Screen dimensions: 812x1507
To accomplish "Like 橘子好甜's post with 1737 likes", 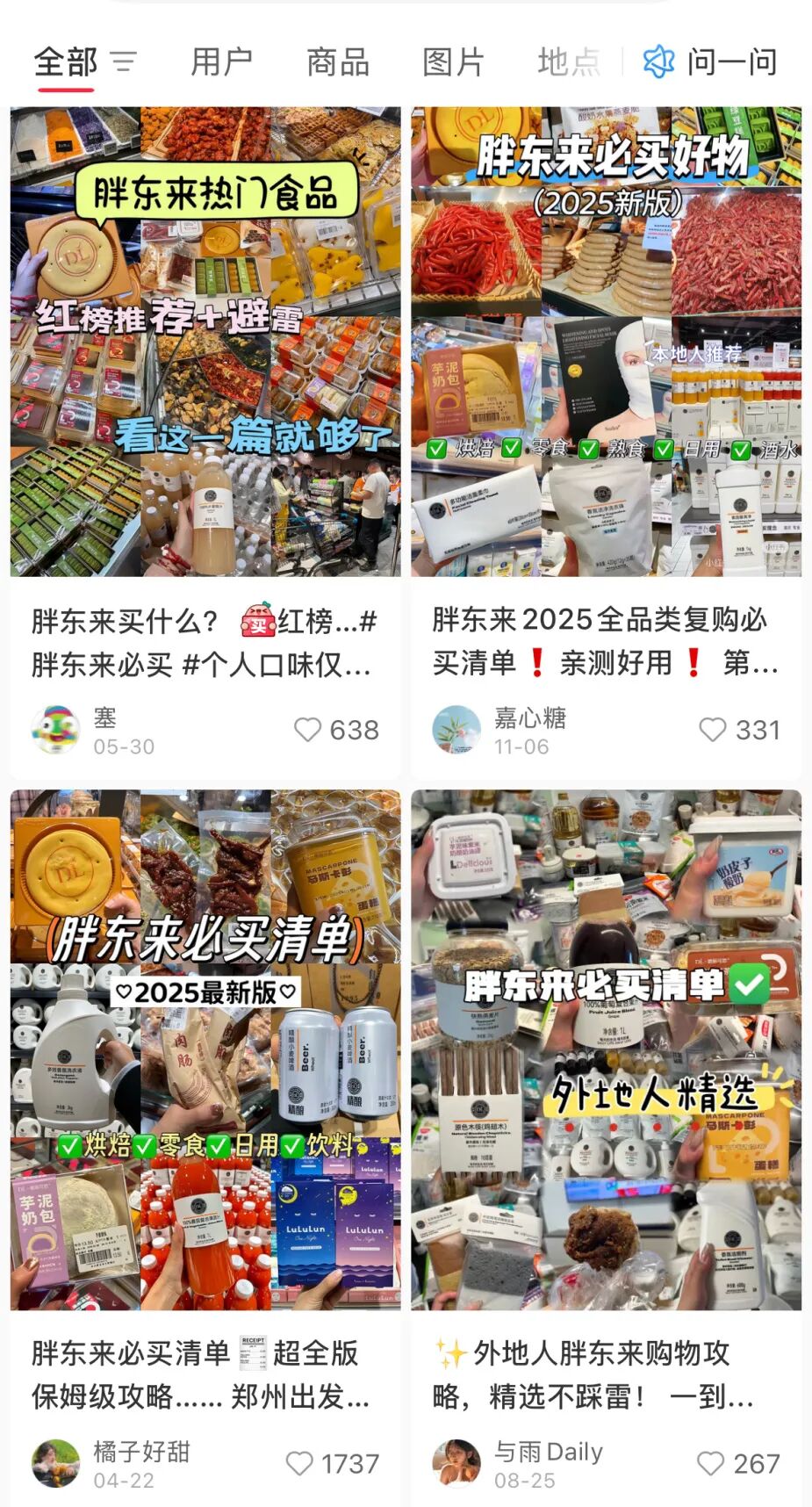I will (299, 1463).
